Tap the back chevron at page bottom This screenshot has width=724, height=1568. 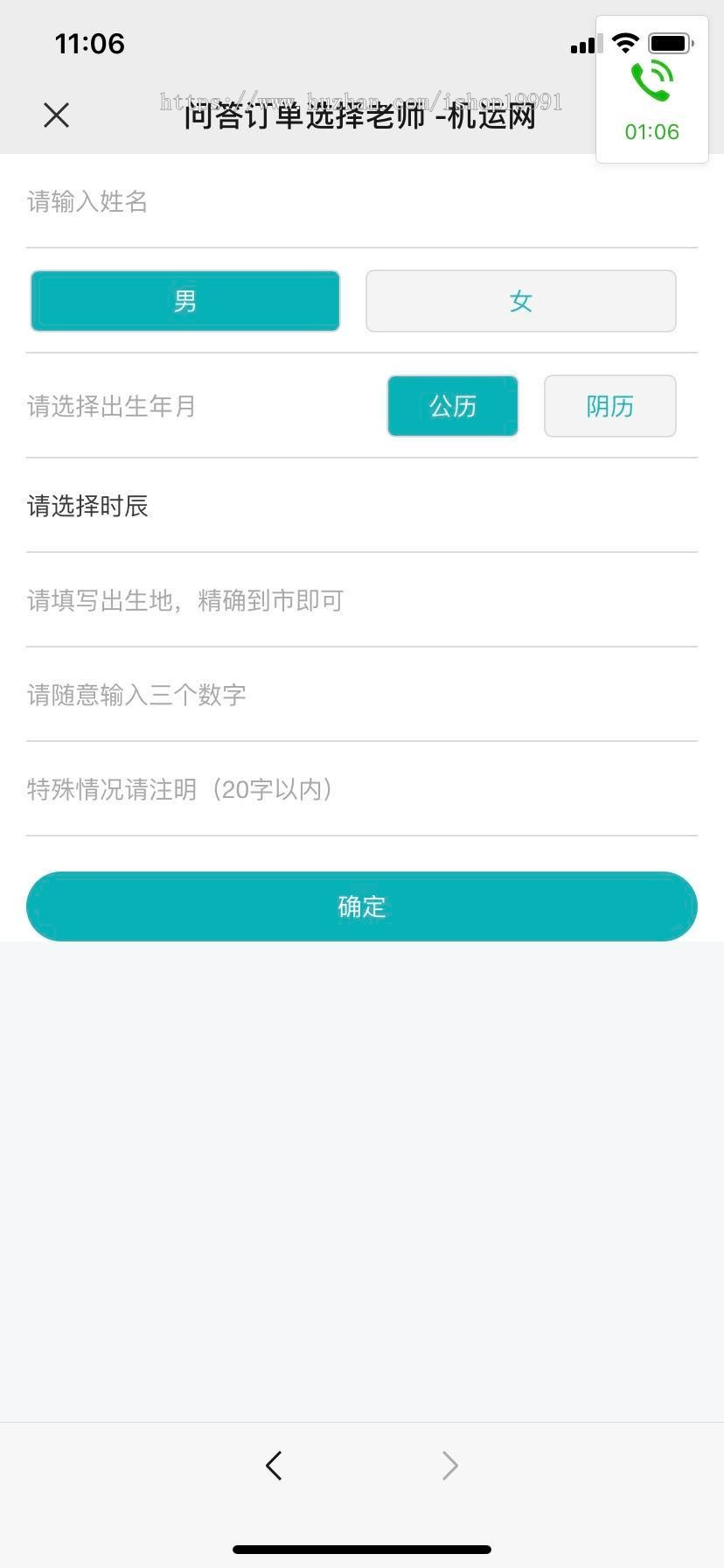click(x=274, y=1465)
